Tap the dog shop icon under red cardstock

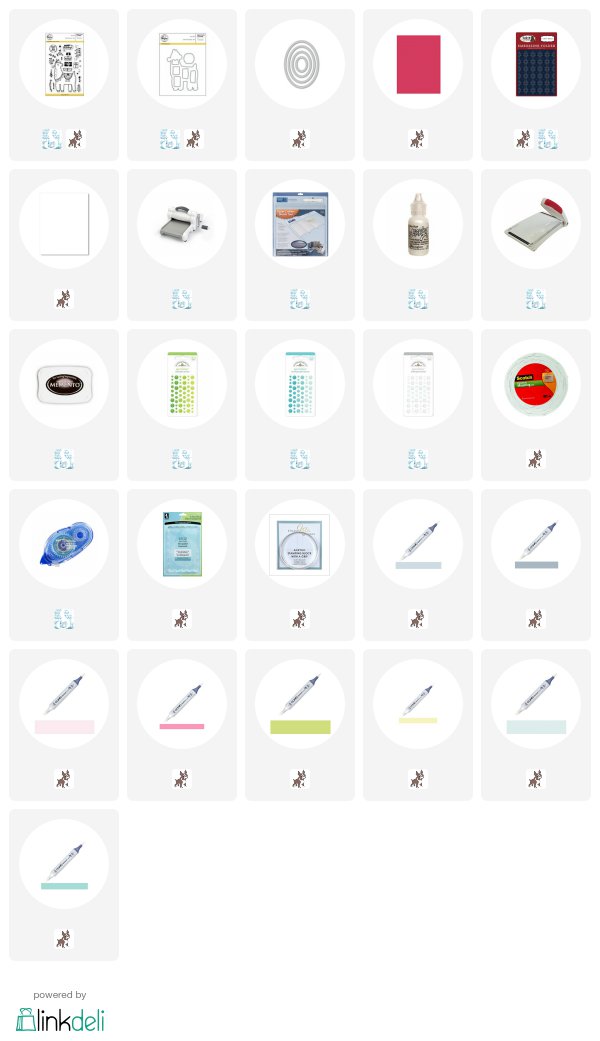click(418, 139)
